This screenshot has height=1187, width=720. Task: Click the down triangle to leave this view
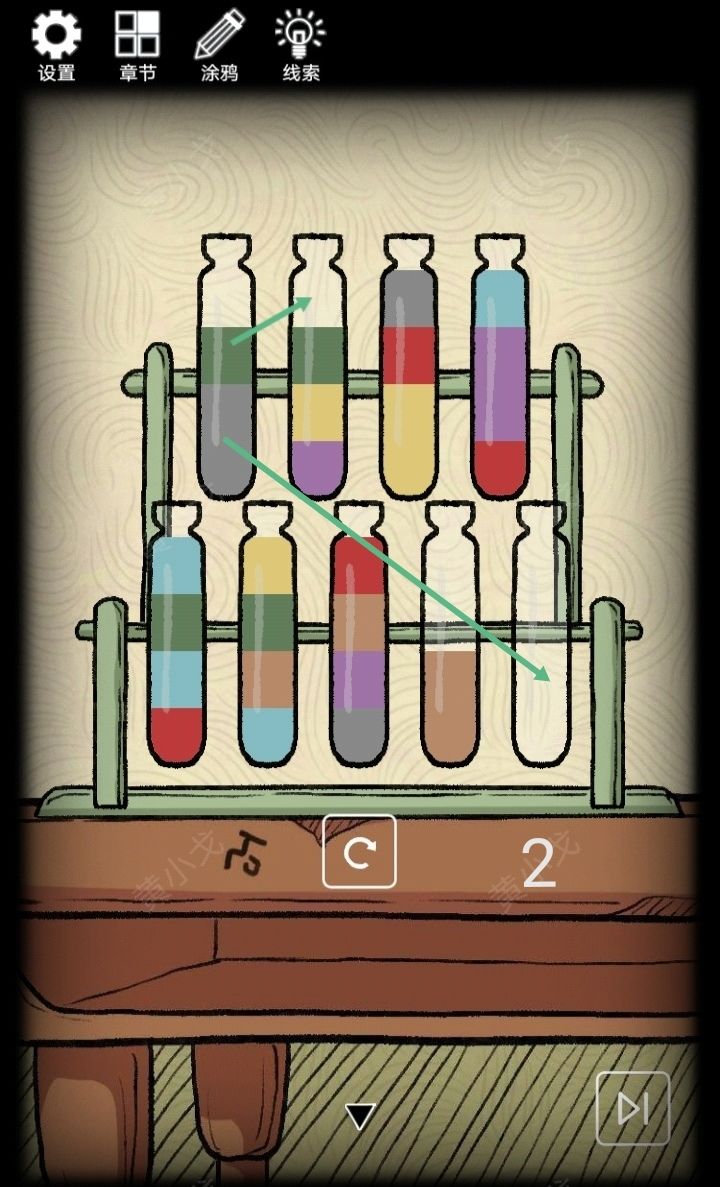(357, 1117)
